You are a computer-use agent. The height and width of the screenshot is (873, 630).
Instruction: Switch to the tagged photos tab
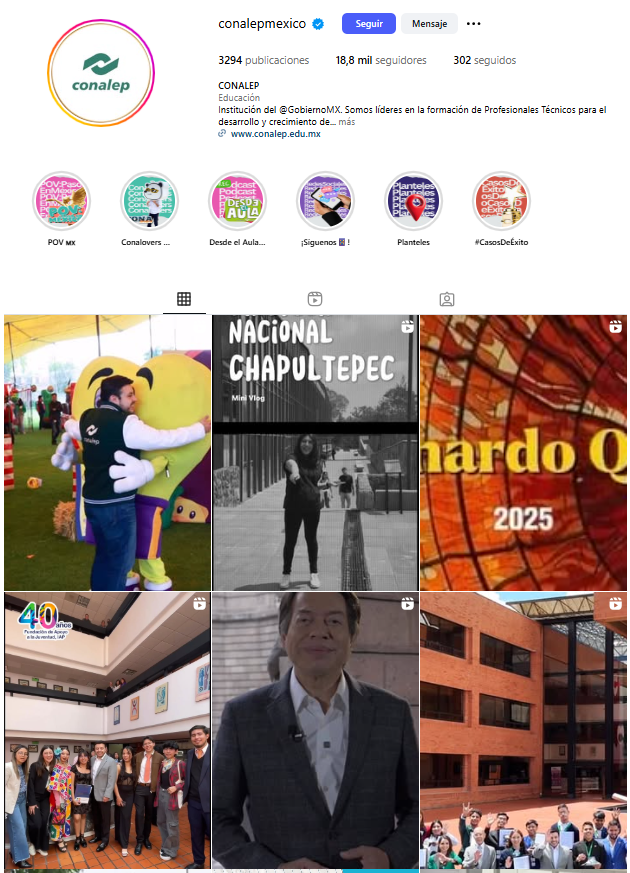pos(447,299)
